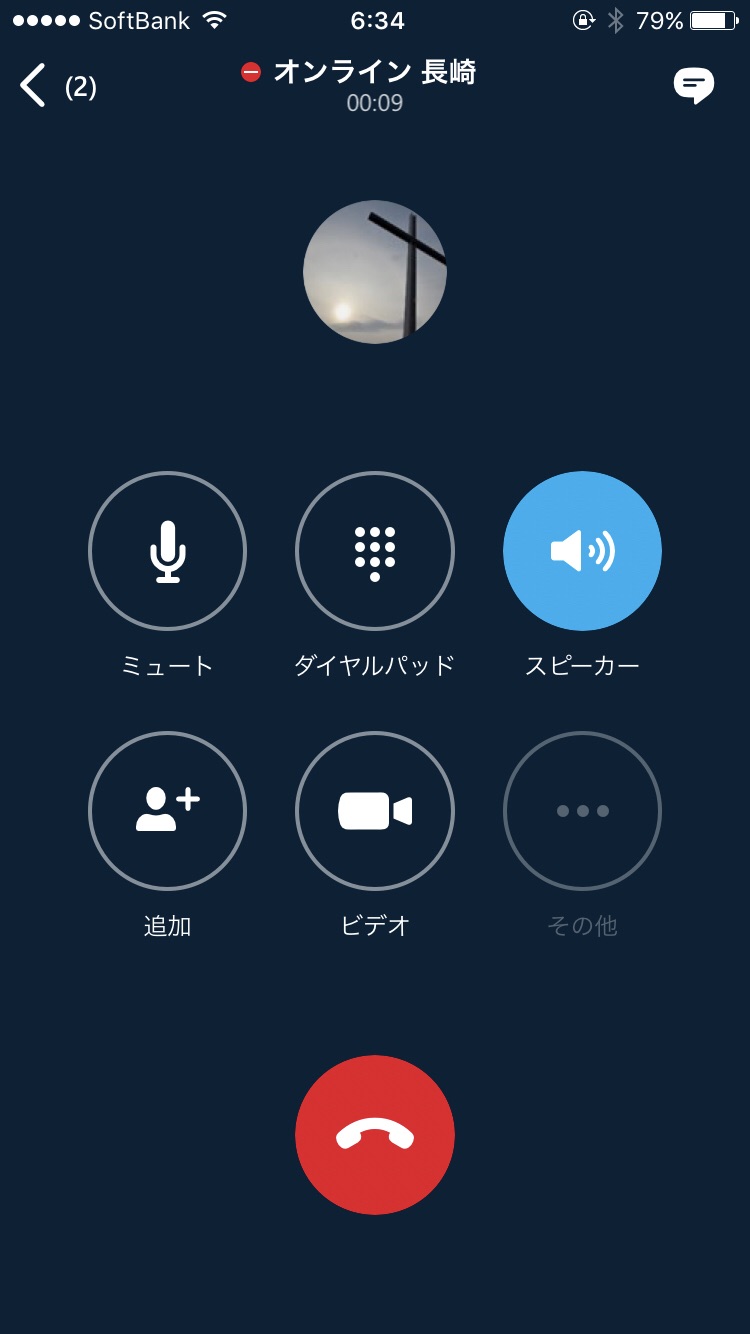Turn off the speaker (スピーカー)
750x1334 pixels.
pyautogui.click(x=582, y=551)
